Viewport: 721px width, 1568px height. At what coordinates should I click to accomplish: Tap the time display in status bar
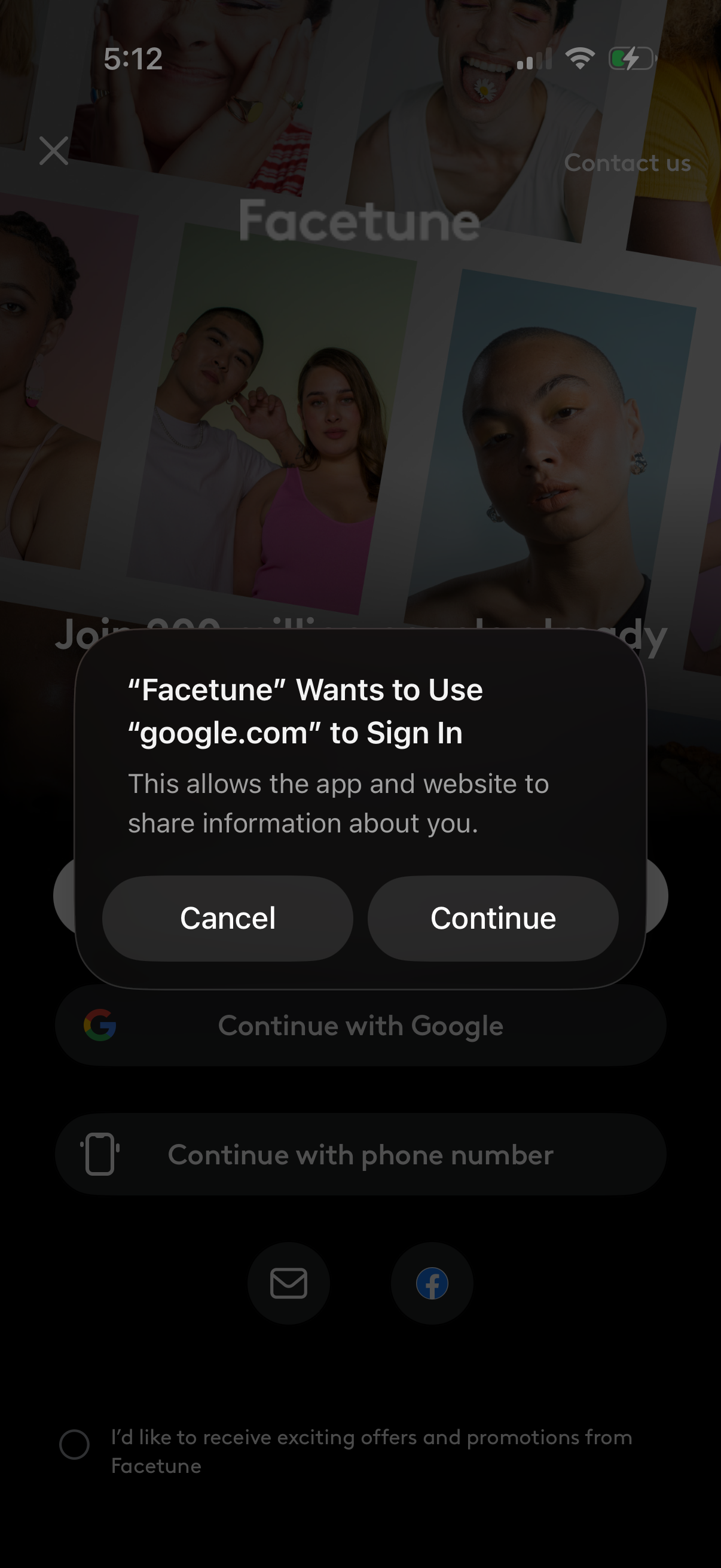(x=133, y=59)
